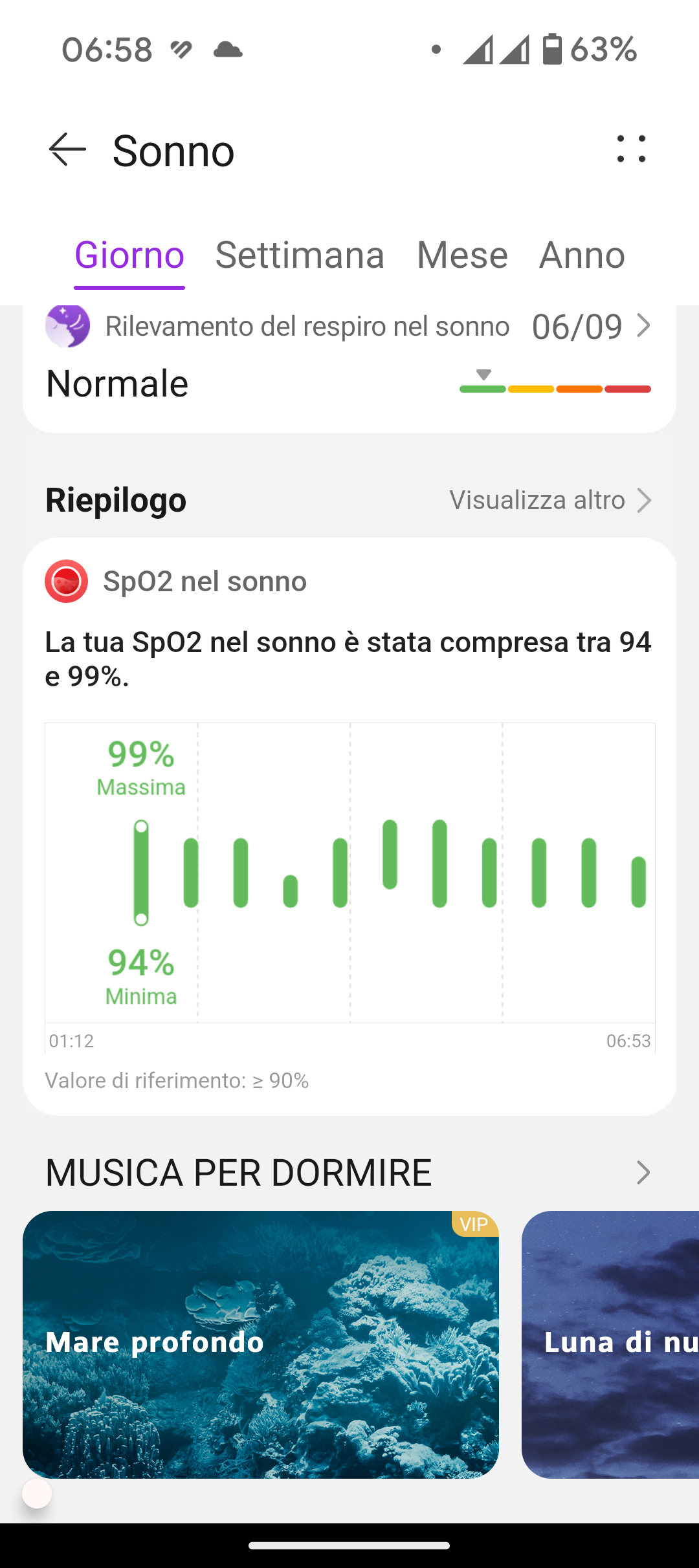Open the Luna di nu… music card
The height and width of the screenshot is (1568, 699).
(610, 1344)
